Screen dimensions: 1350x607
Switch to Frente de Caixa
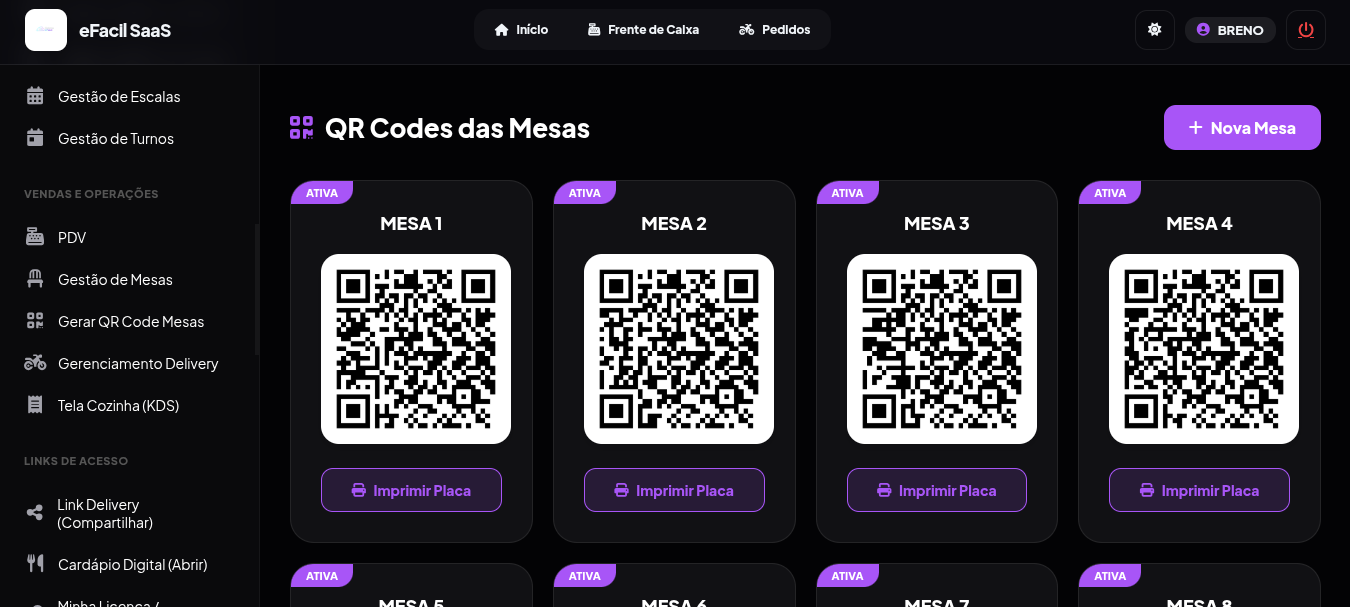[643, 30]
